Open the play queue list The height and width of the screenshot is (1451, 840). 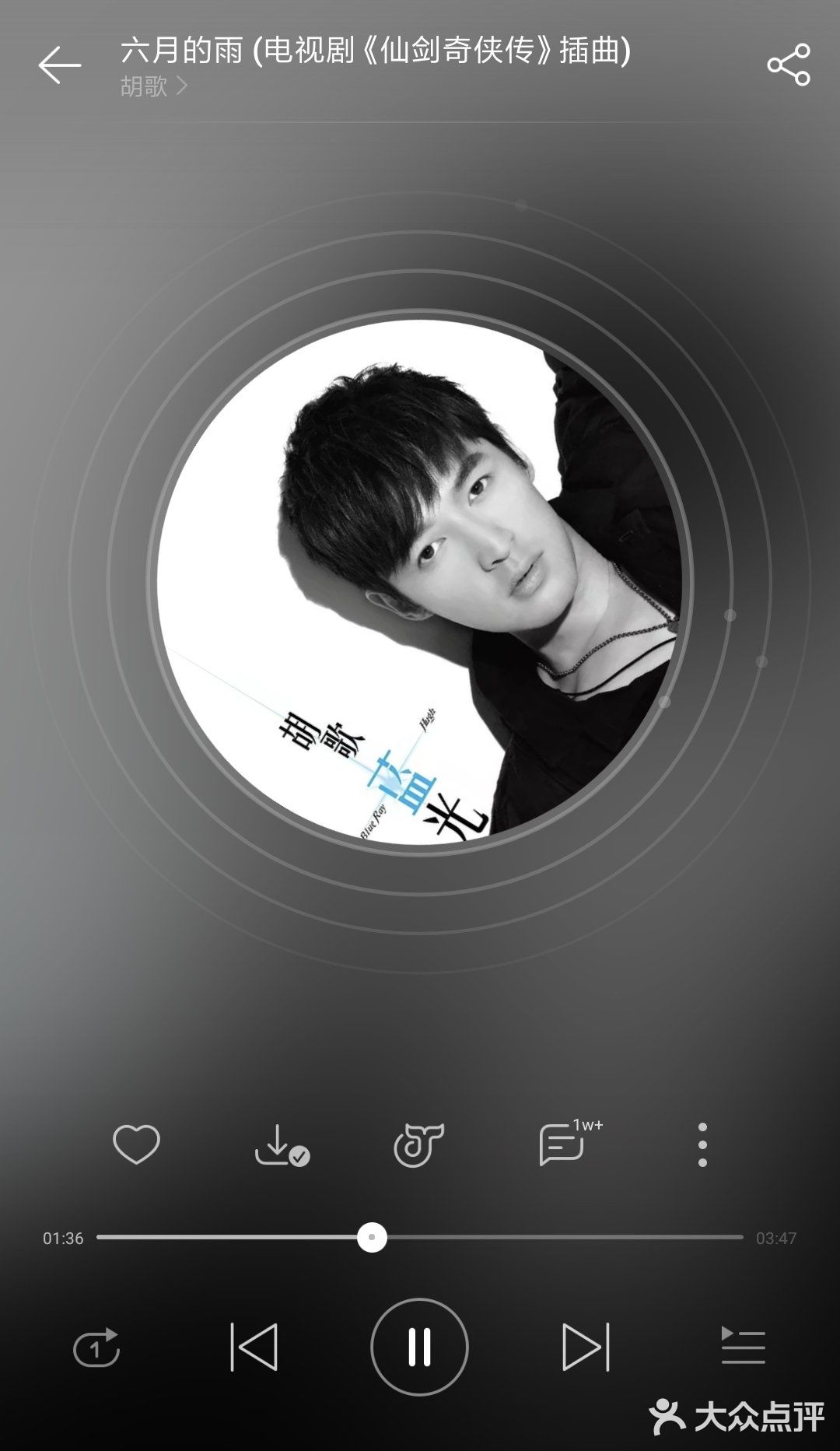tap(744, 1347)
